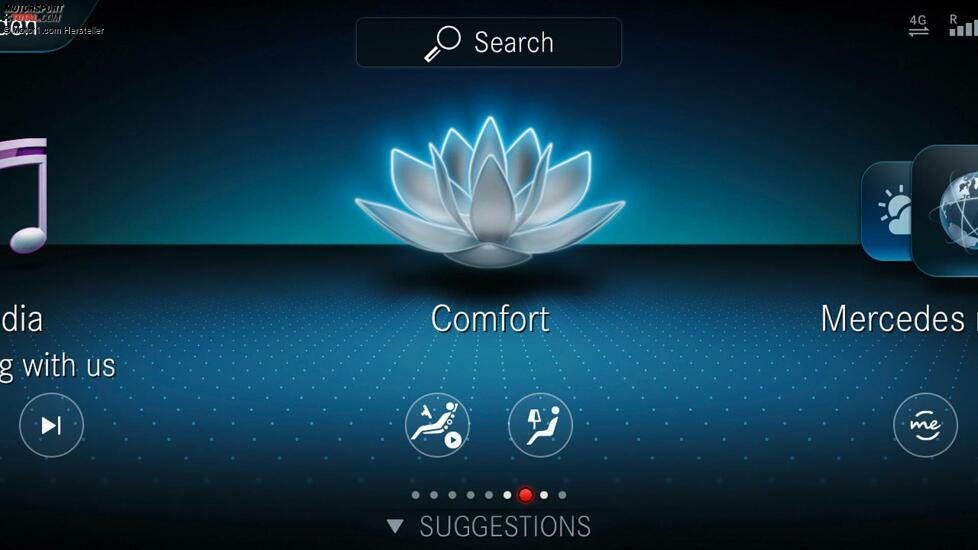Expand the Suggestions panel
The width and height of the screenshot is (978, 550).
pyautogui.click(x=489, y=526)
